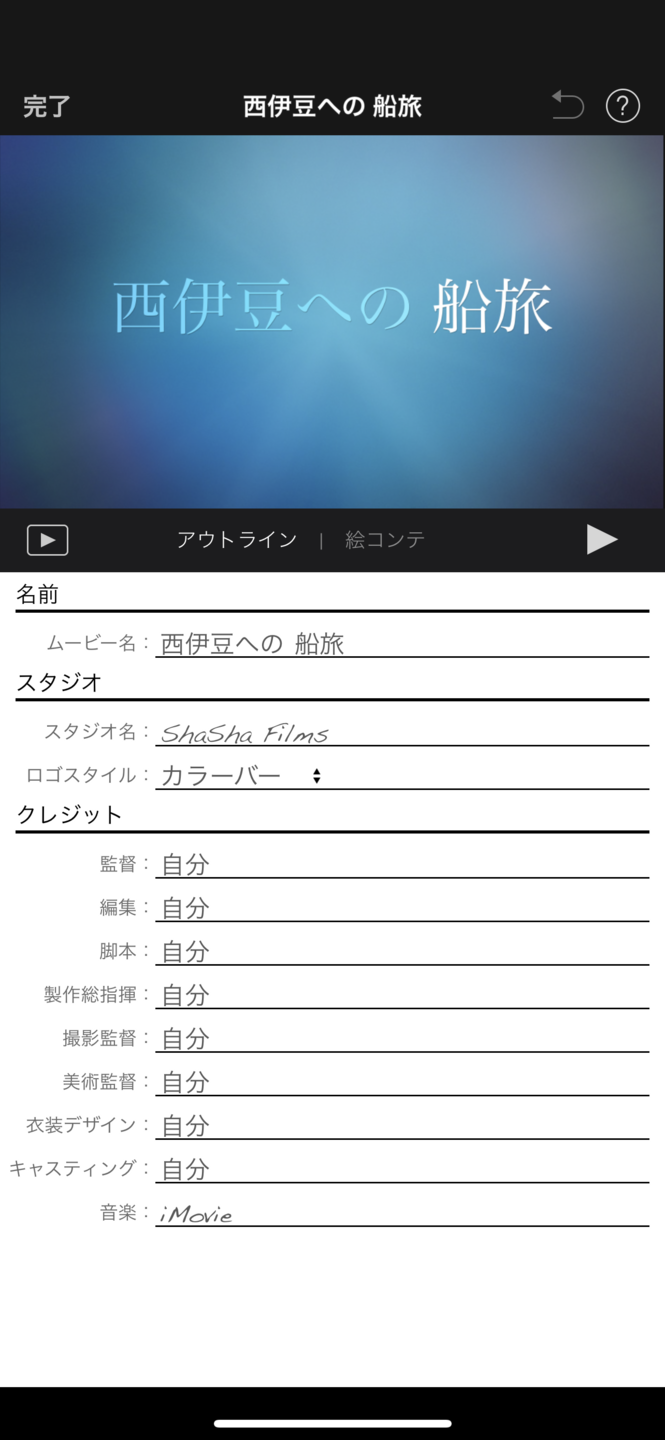
Task: Open the trailer preview icon
Action: 47,540
